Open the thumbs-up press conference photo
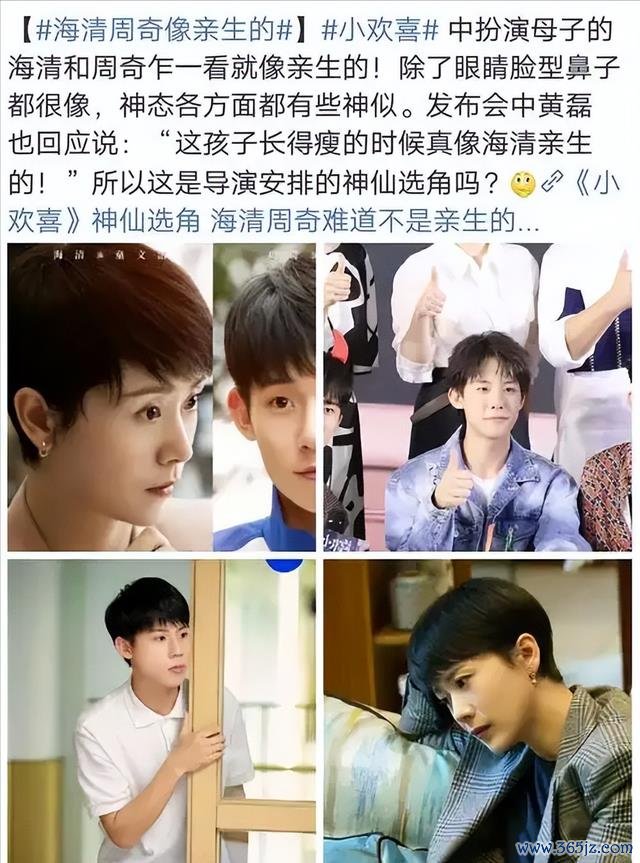 [477, 397]
